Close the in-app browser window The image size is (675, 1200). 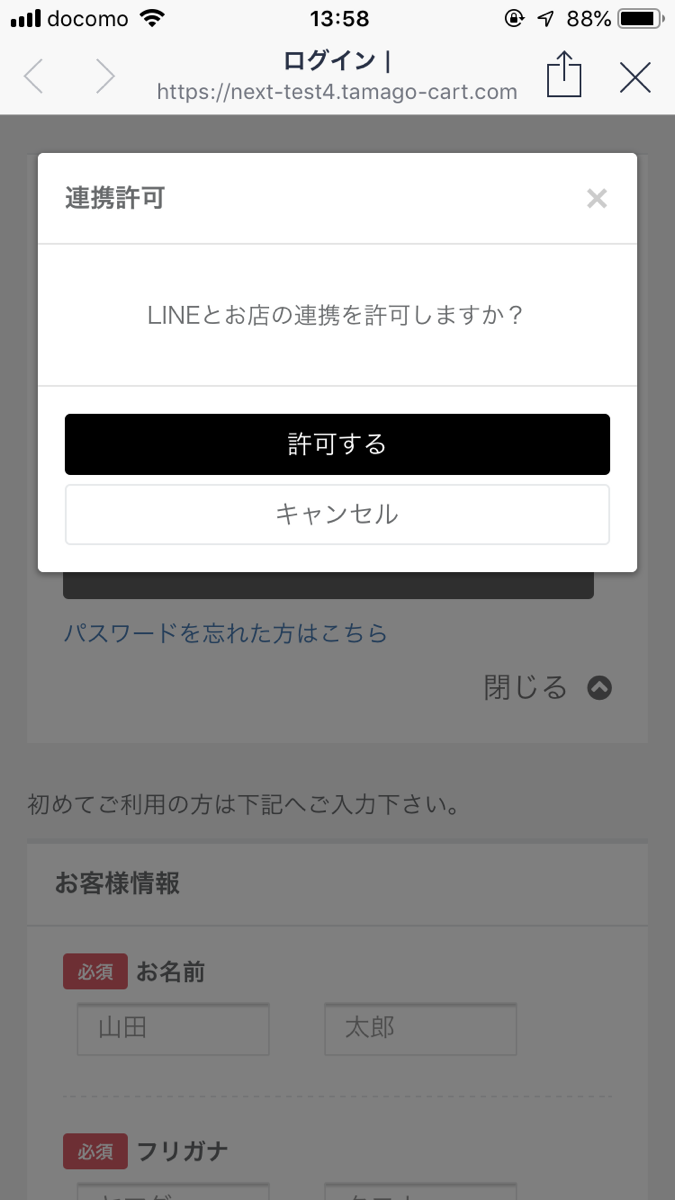(635, 77)
